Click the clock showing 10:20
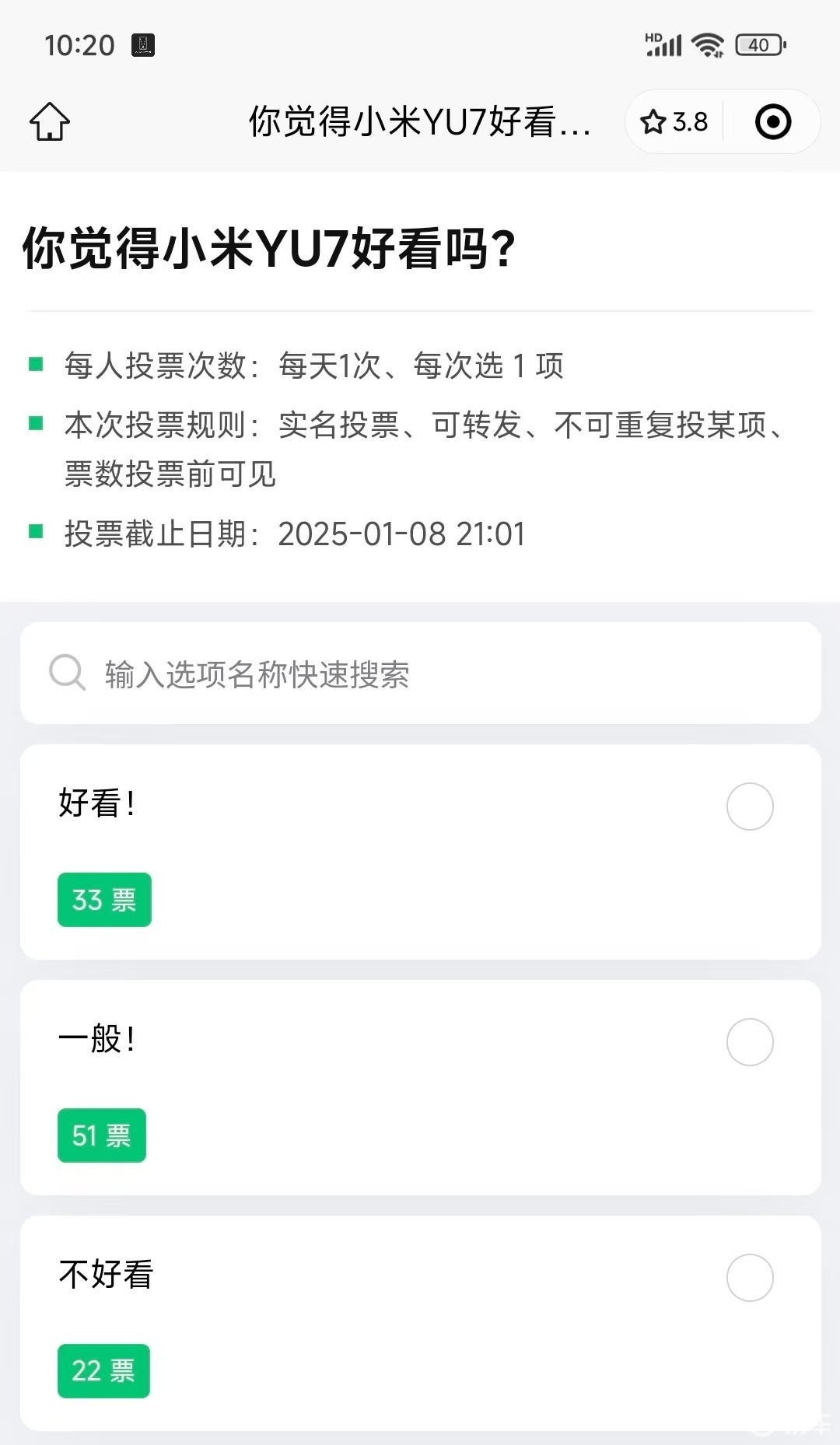 click(x=80, y=45)
